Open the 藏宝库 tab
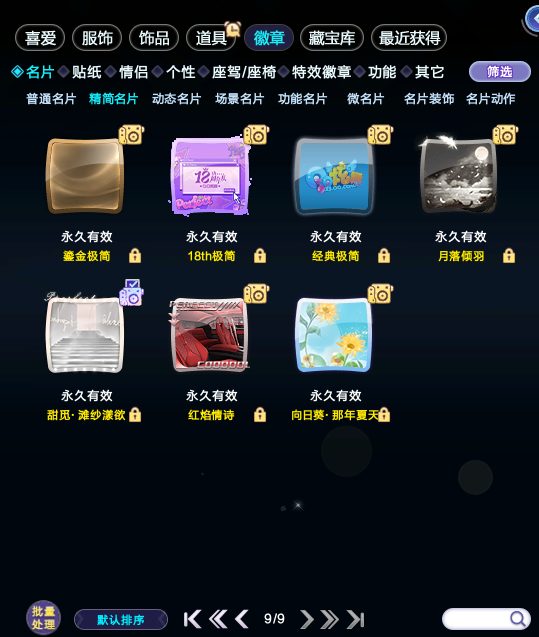This screenshot has width=539, height=637. pos(331,38)
